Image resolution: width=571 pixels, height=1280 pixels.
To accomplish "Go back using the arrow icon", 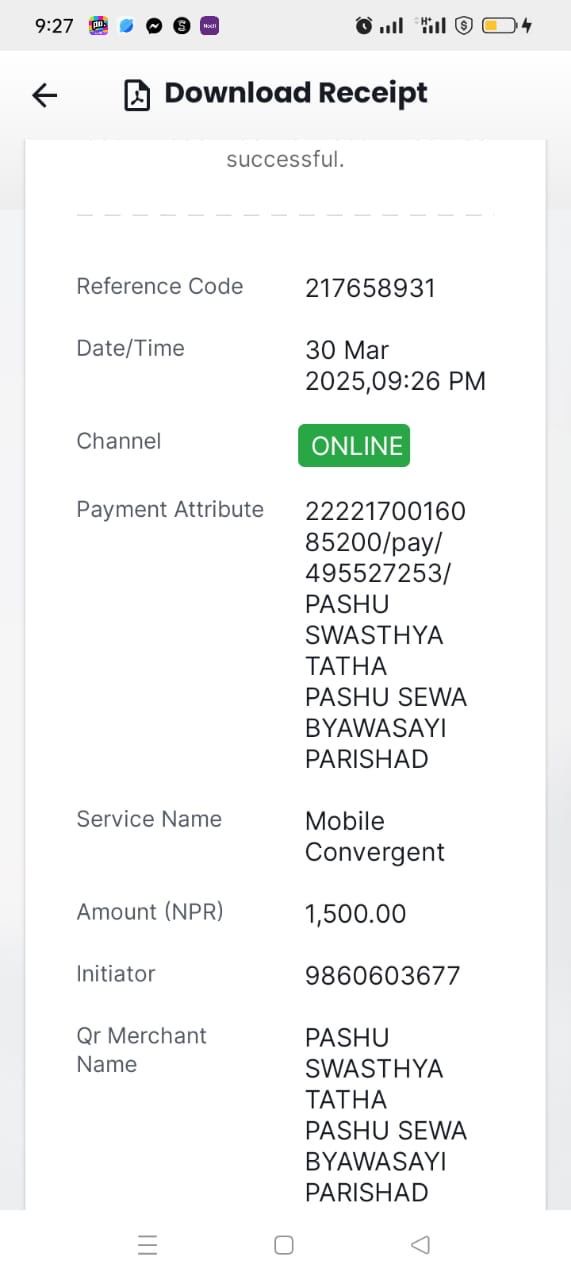I will [45, 95].
